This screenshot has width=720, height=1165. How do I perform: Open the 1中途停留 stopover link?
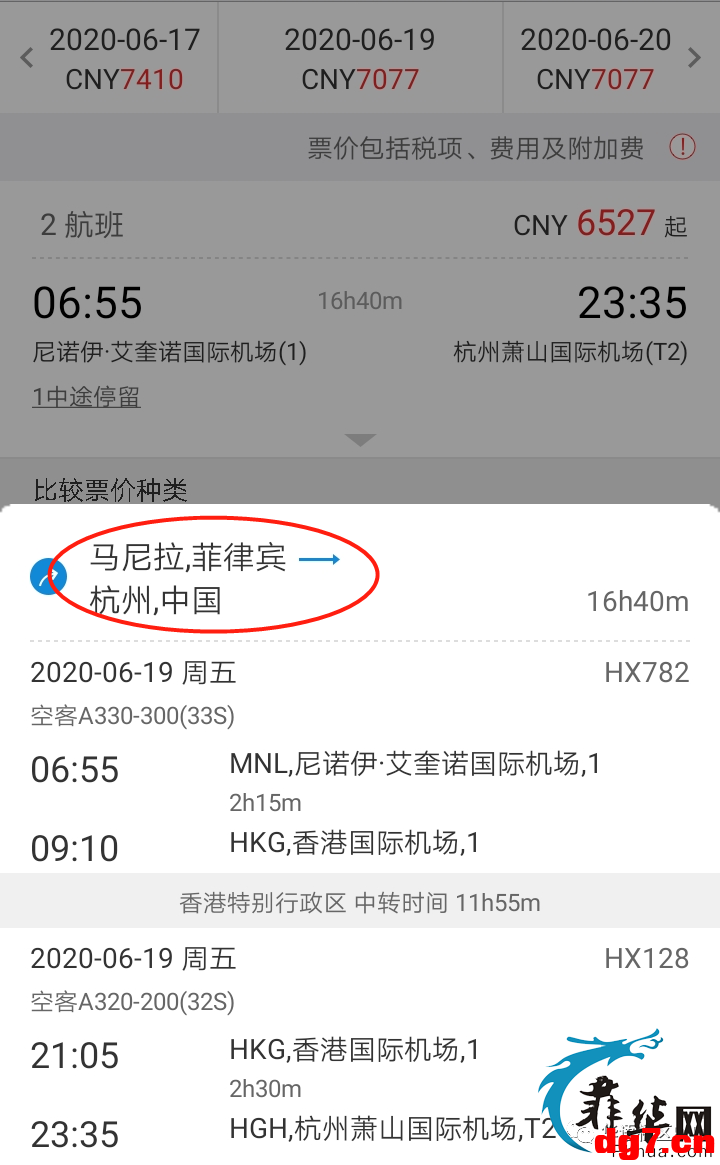[x=86, y=397]
